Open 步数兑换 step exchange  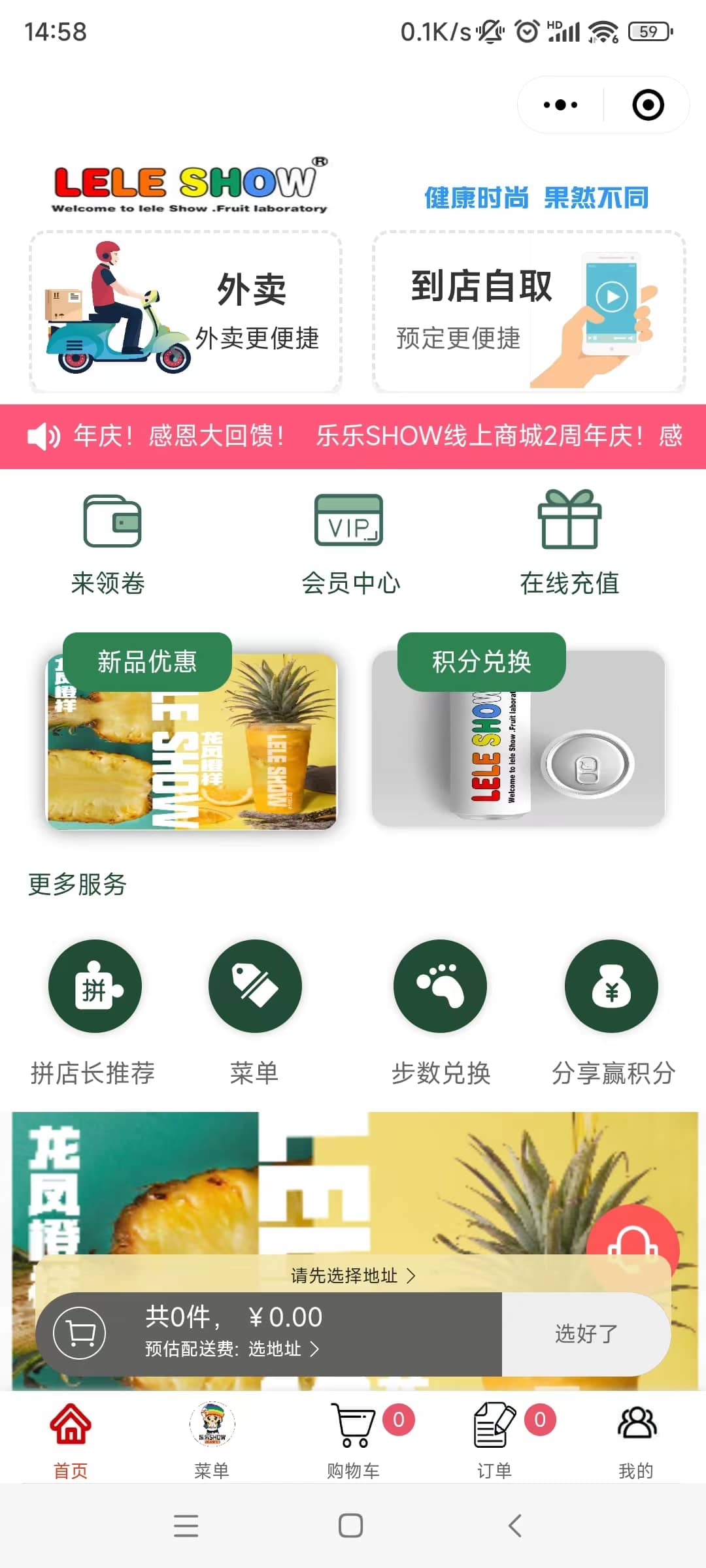click(x=440, y=987)
